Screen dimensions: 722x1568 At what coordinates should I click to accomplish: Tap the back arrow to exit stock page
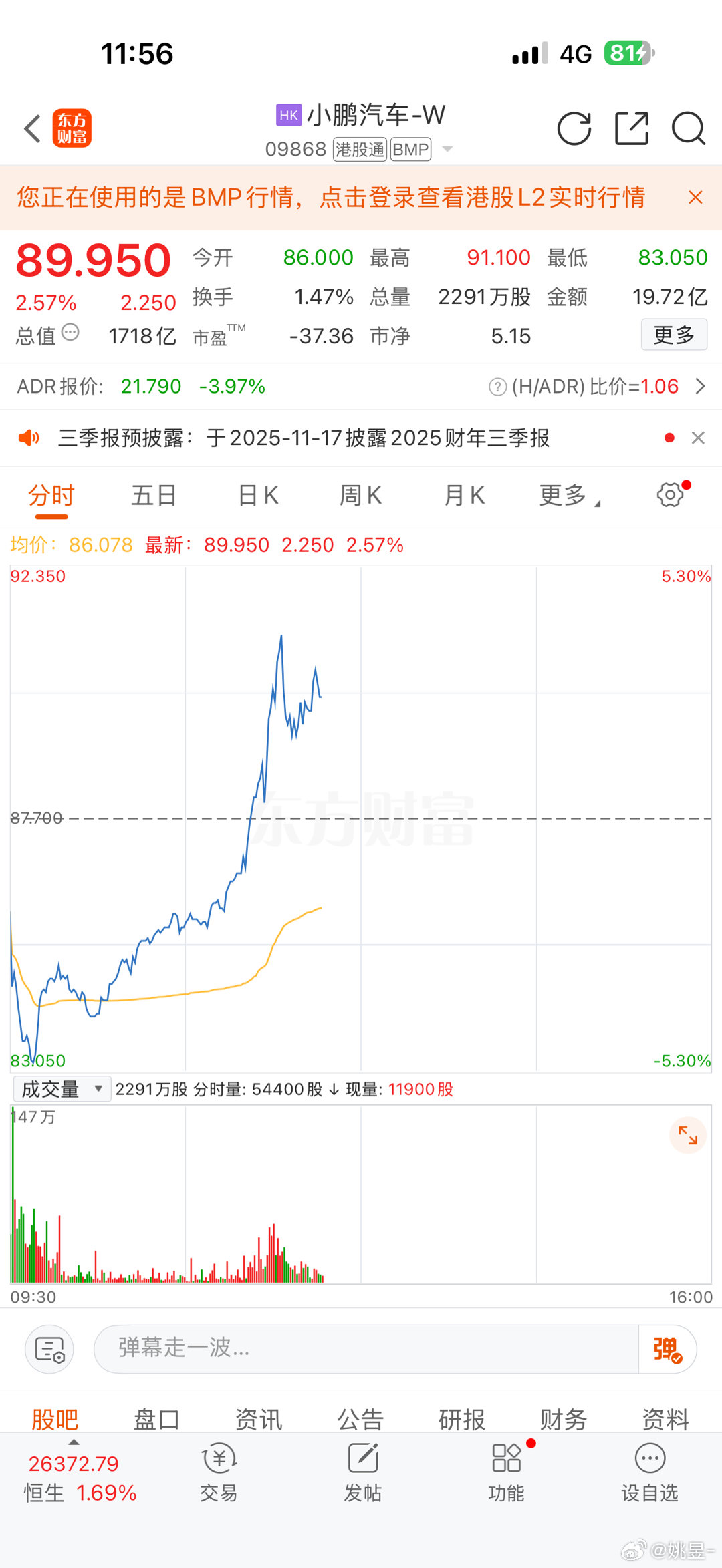click(x=31, y=128)
